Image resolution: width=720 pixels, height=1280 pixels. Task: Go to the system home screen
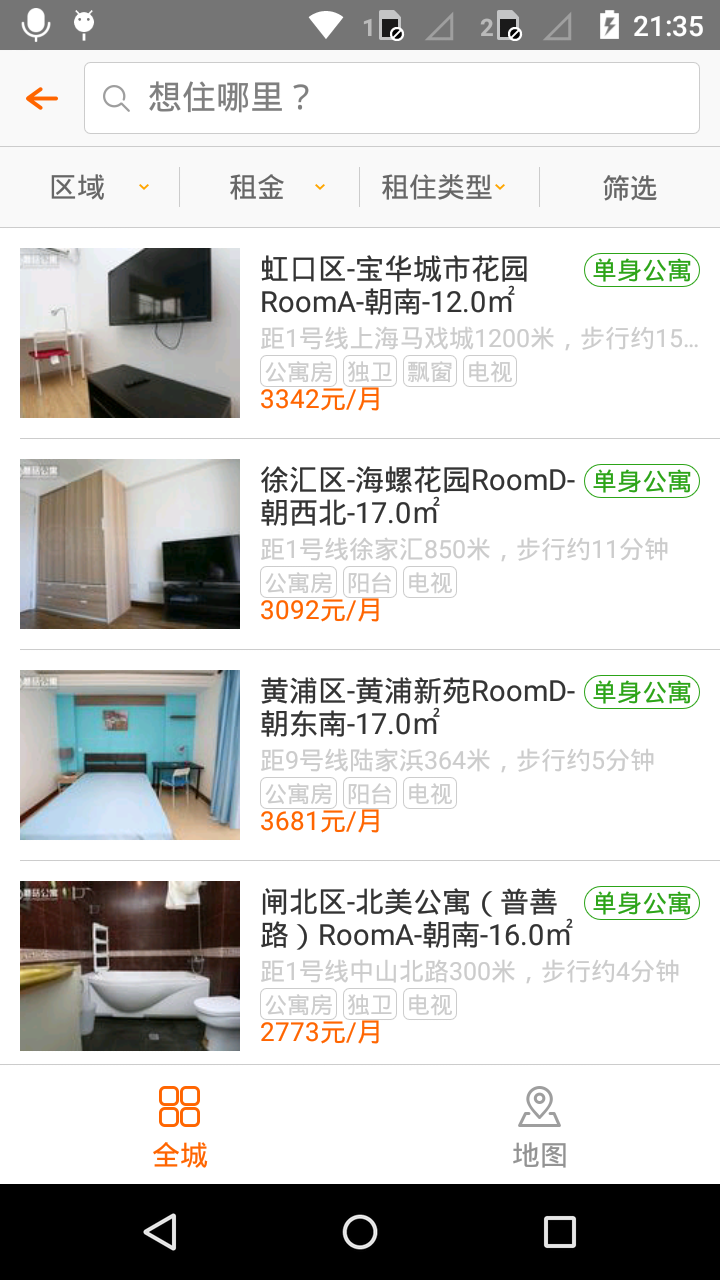coord(360,1232)
